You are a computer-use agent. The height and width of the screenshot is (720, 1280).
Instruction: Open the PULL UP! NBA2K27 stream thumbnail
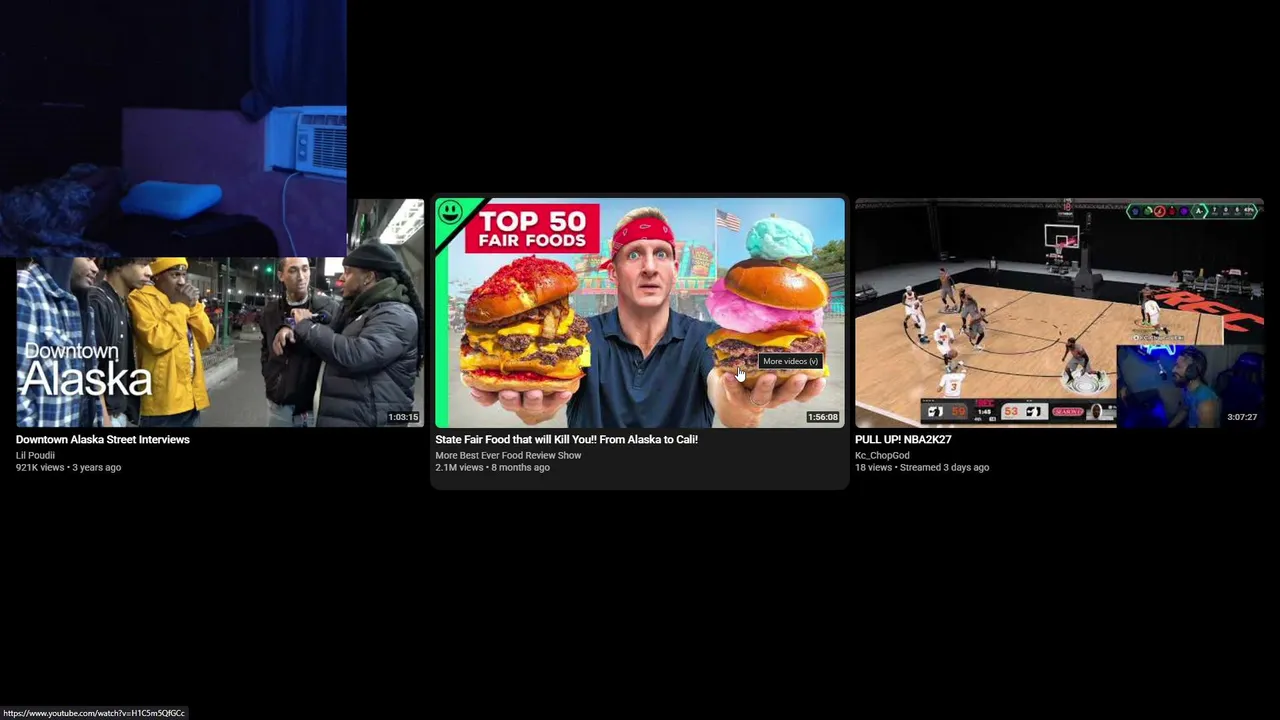[x=1059, y=313]
